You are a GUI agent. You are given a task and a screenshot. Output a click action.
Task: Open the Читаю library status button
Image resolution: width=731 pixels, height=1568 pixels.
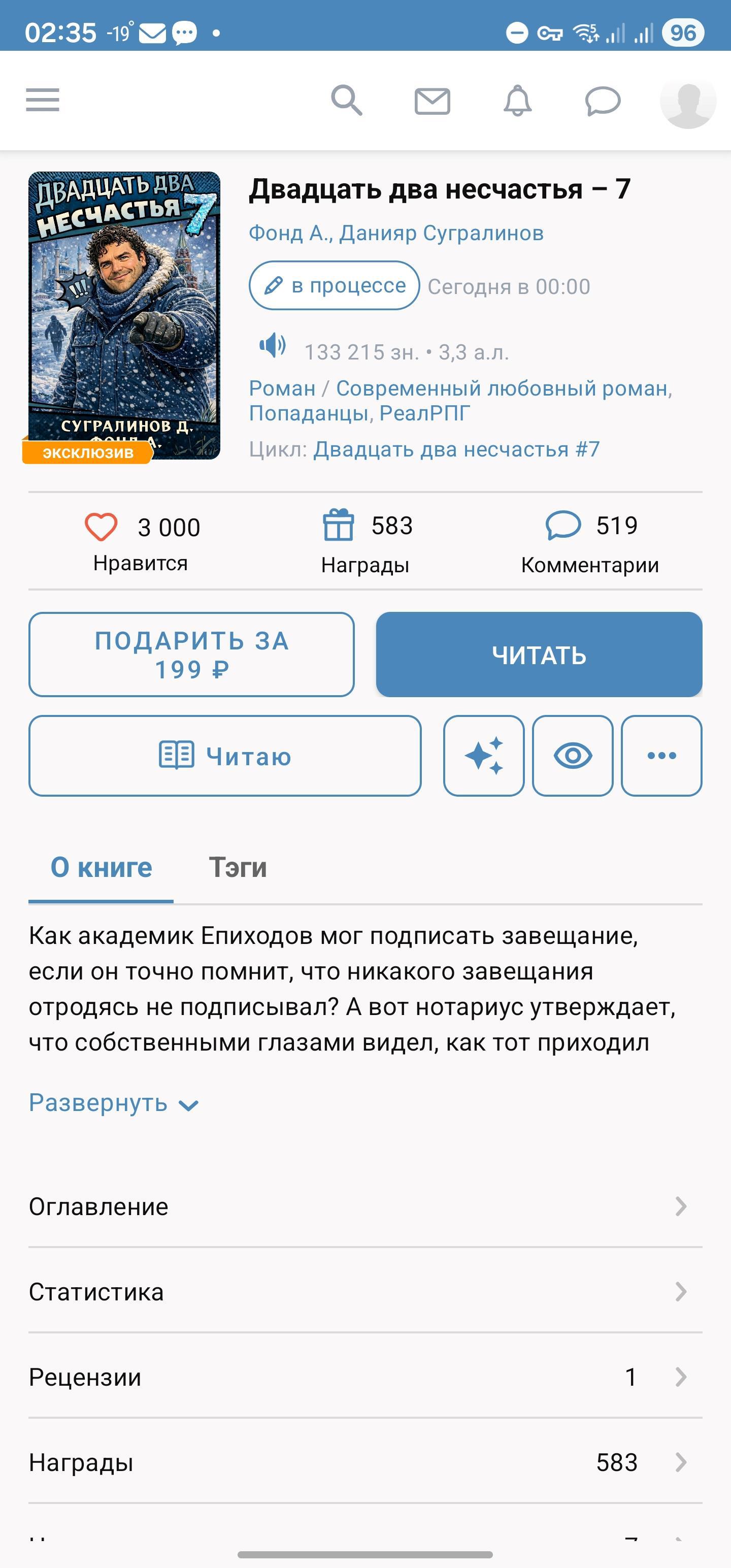coord(224,756)
